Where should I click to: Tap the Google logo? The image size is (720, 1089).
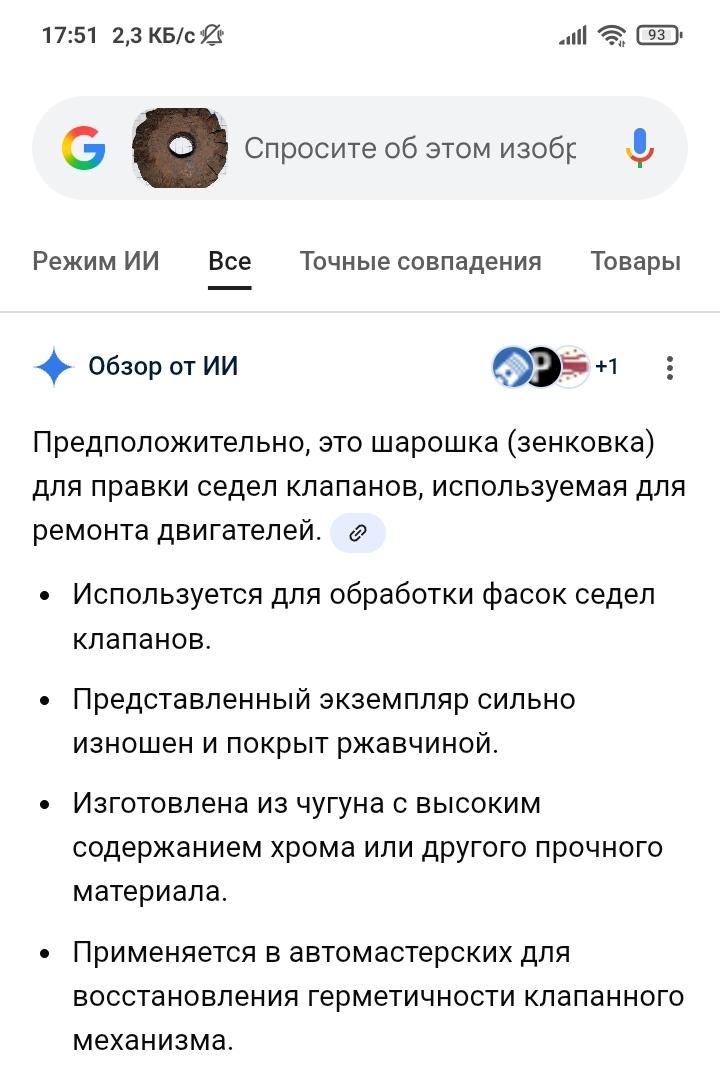[83, 149]
